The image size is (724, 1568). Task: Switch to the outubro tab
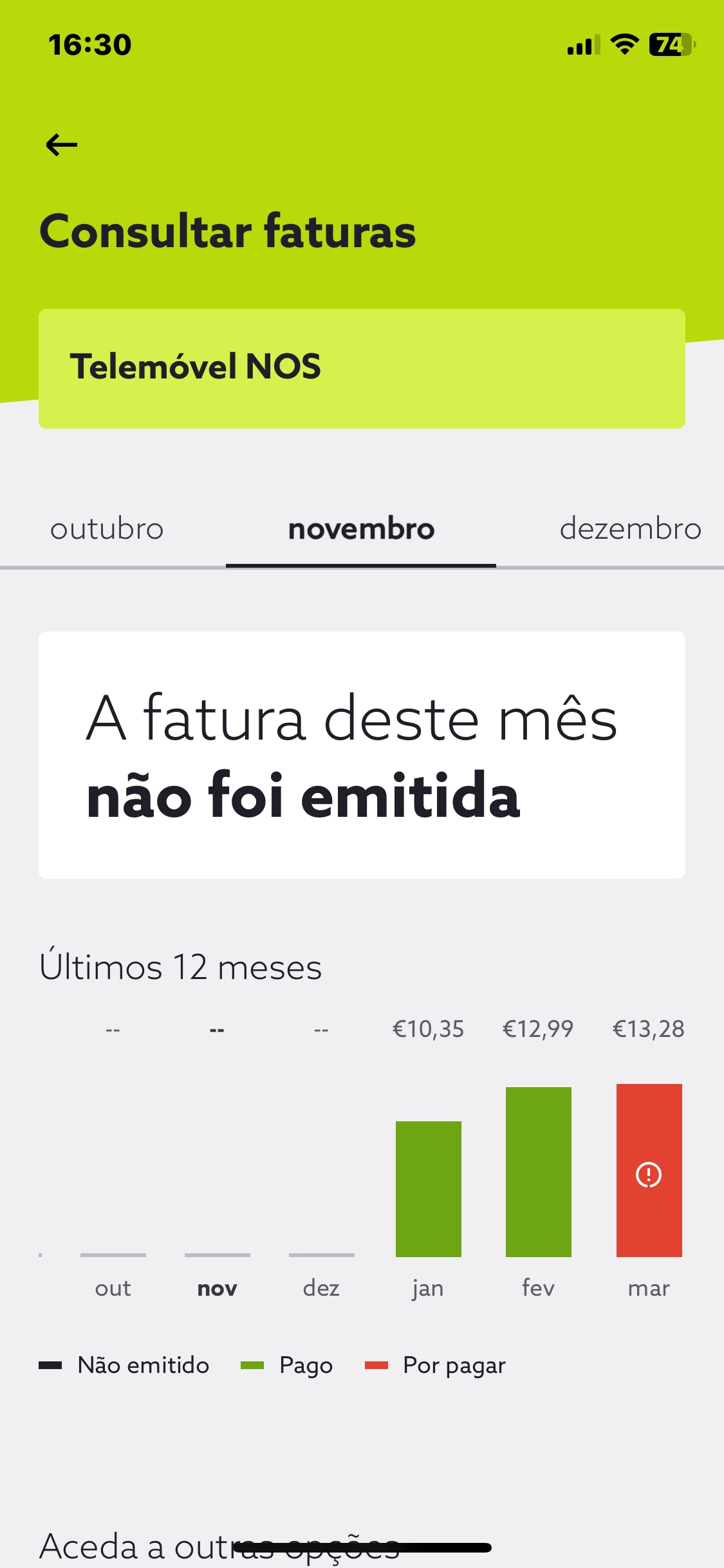[107, 529]
